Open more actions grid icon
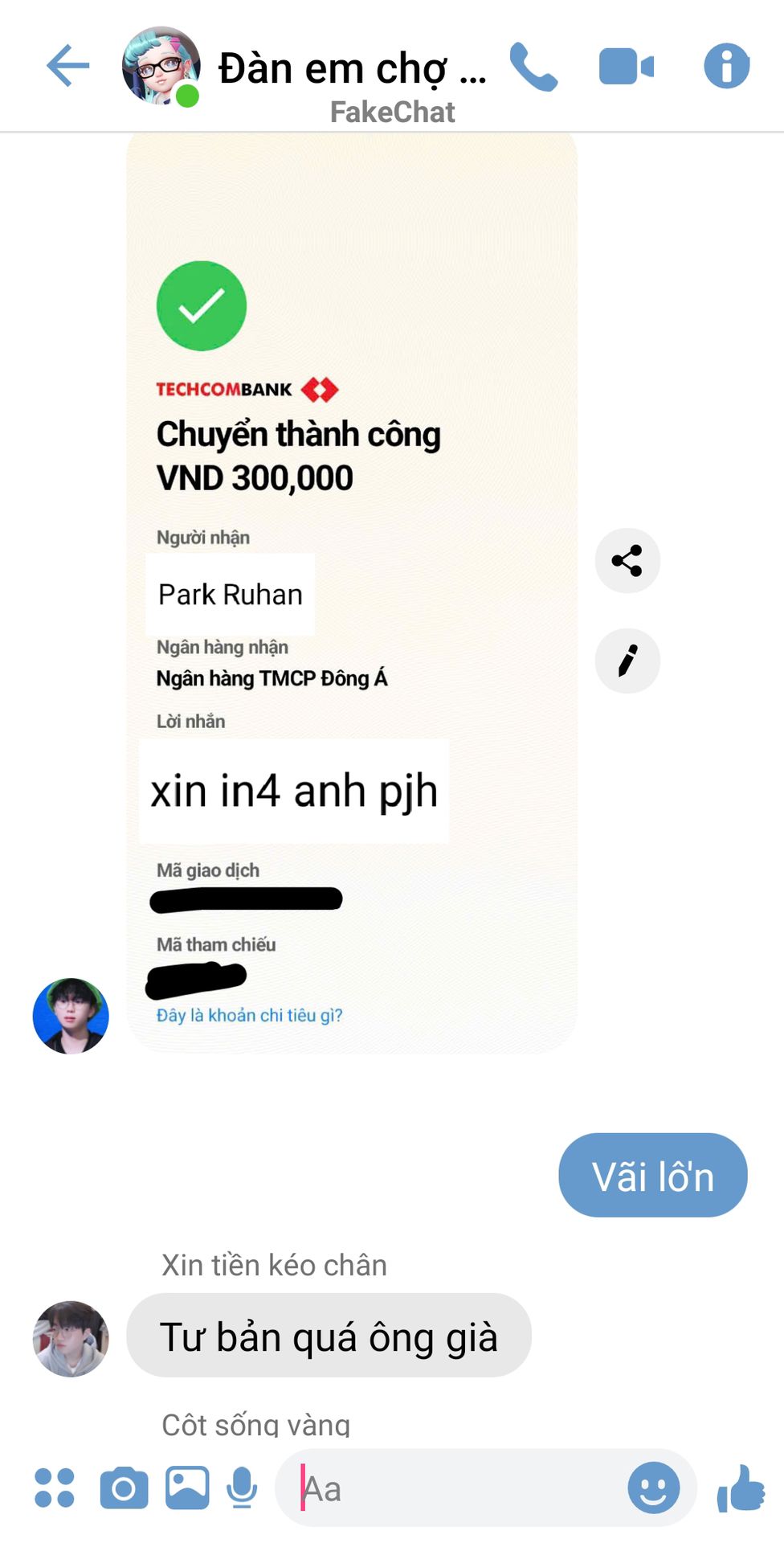 click(x=55, y=1488)
